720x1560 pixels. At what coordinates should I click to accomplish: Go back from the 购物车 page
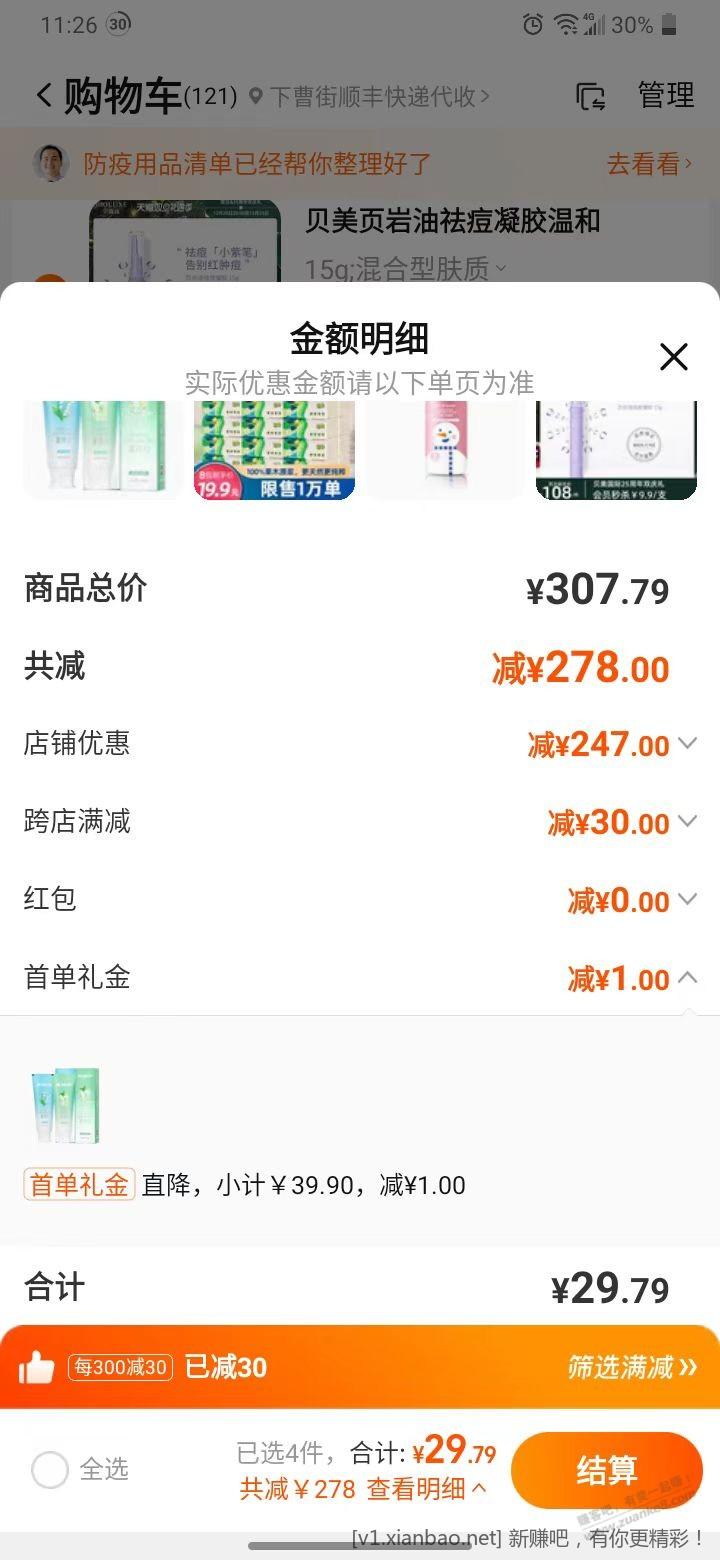(x=43, y=96)
